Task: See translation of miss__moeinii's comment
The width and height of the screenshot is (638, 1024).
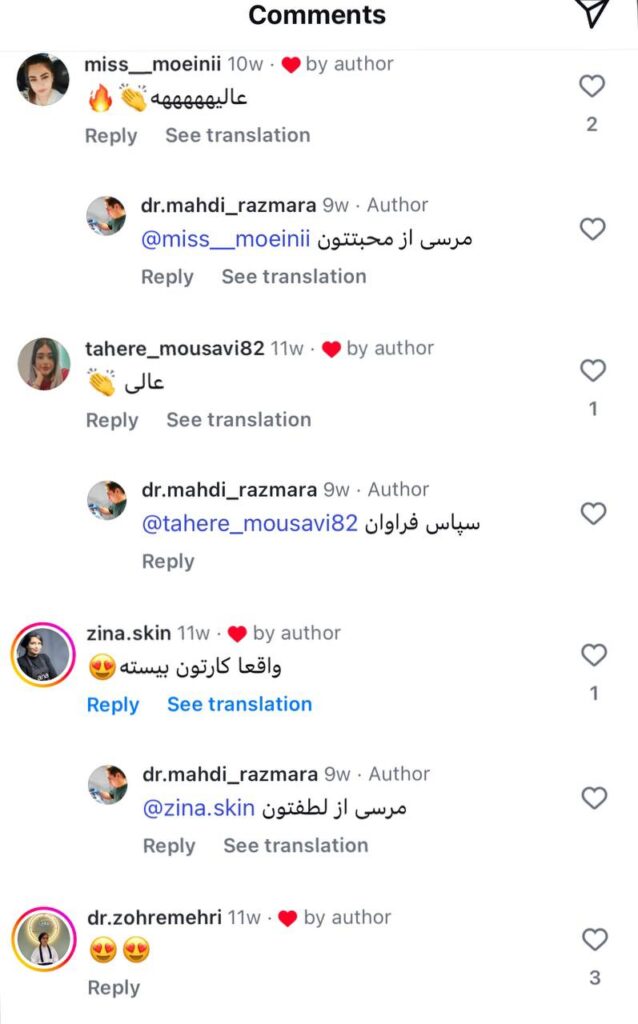Action: [x=238, y=135]
